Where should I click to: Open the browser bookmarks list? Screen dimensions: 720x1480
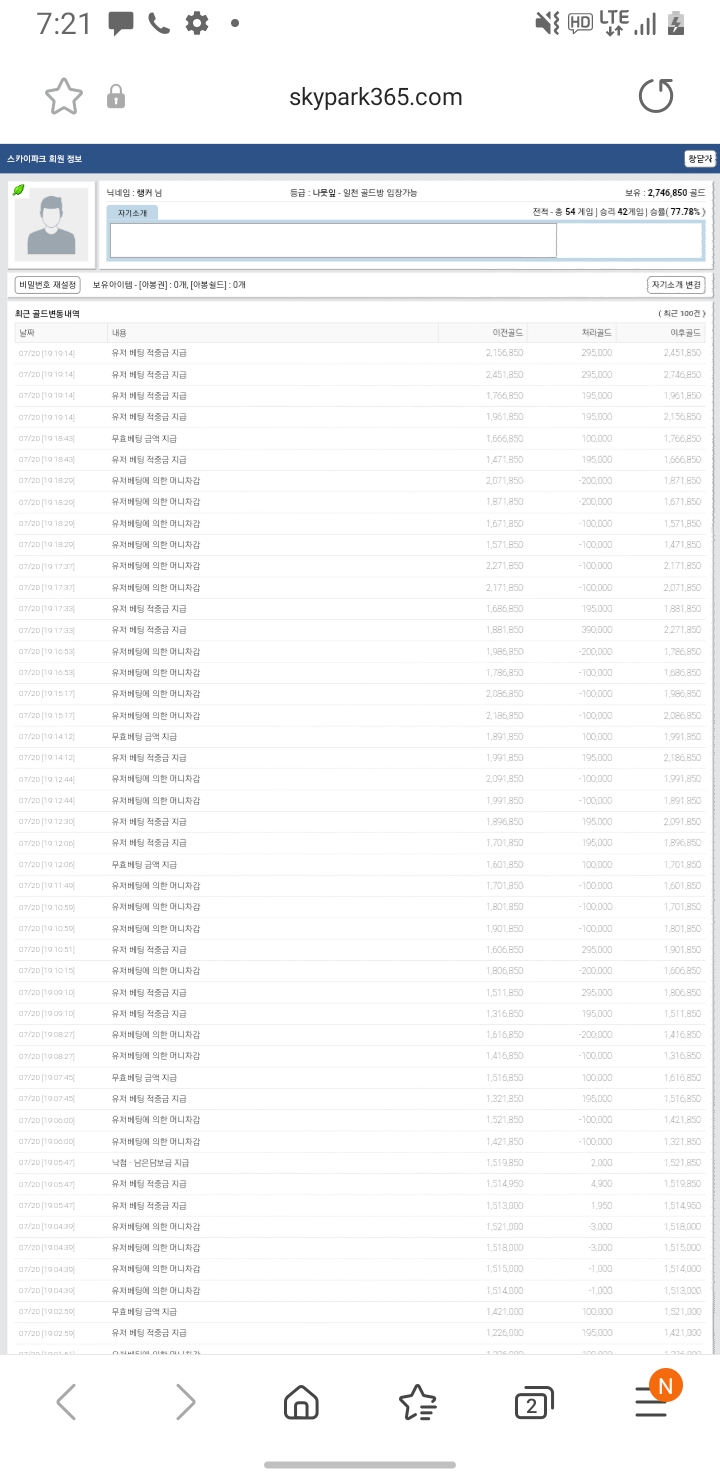point(417,1403)
